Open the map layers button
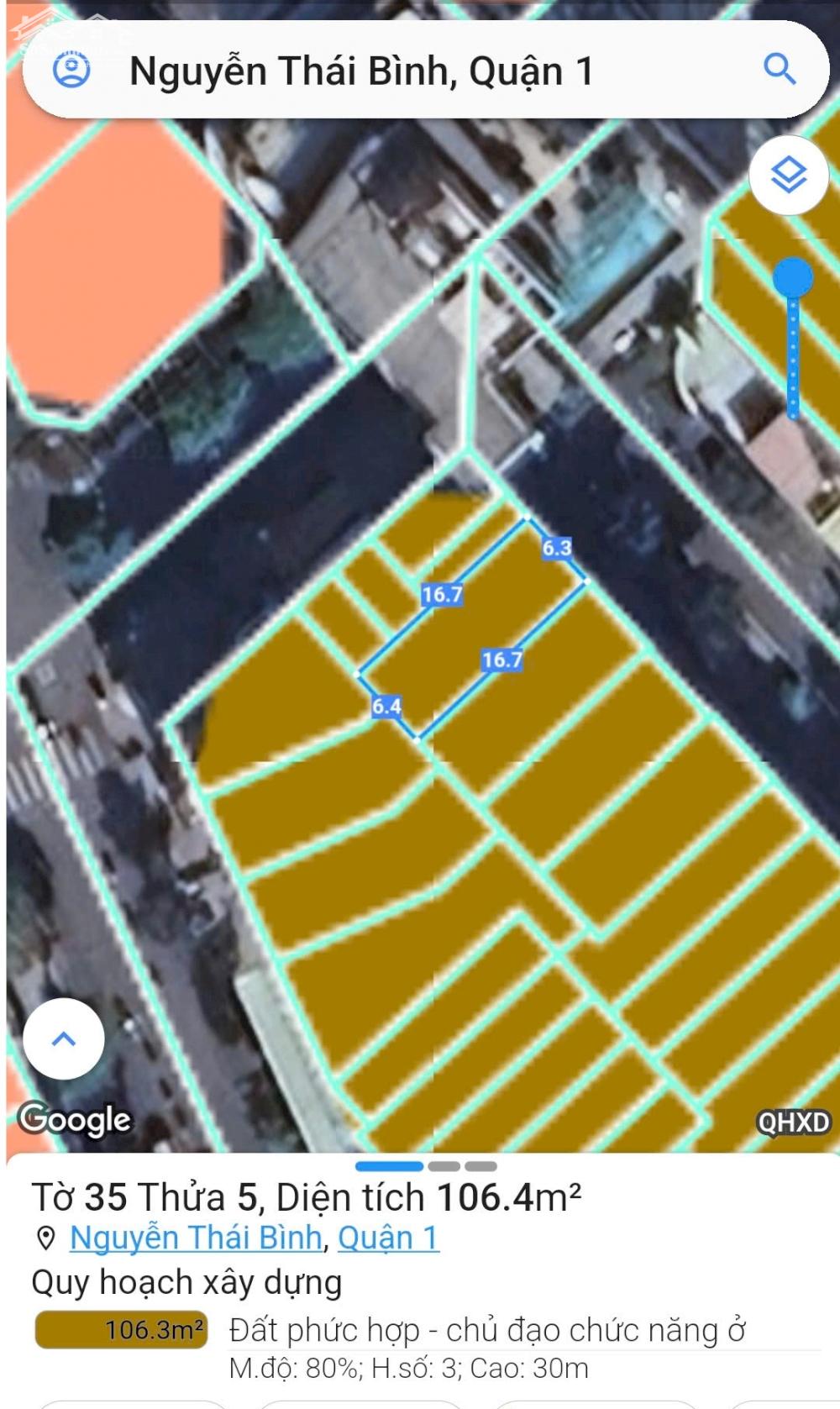Image resolution: width=840 pixels, height=1409 pixels. coord(789,175)
